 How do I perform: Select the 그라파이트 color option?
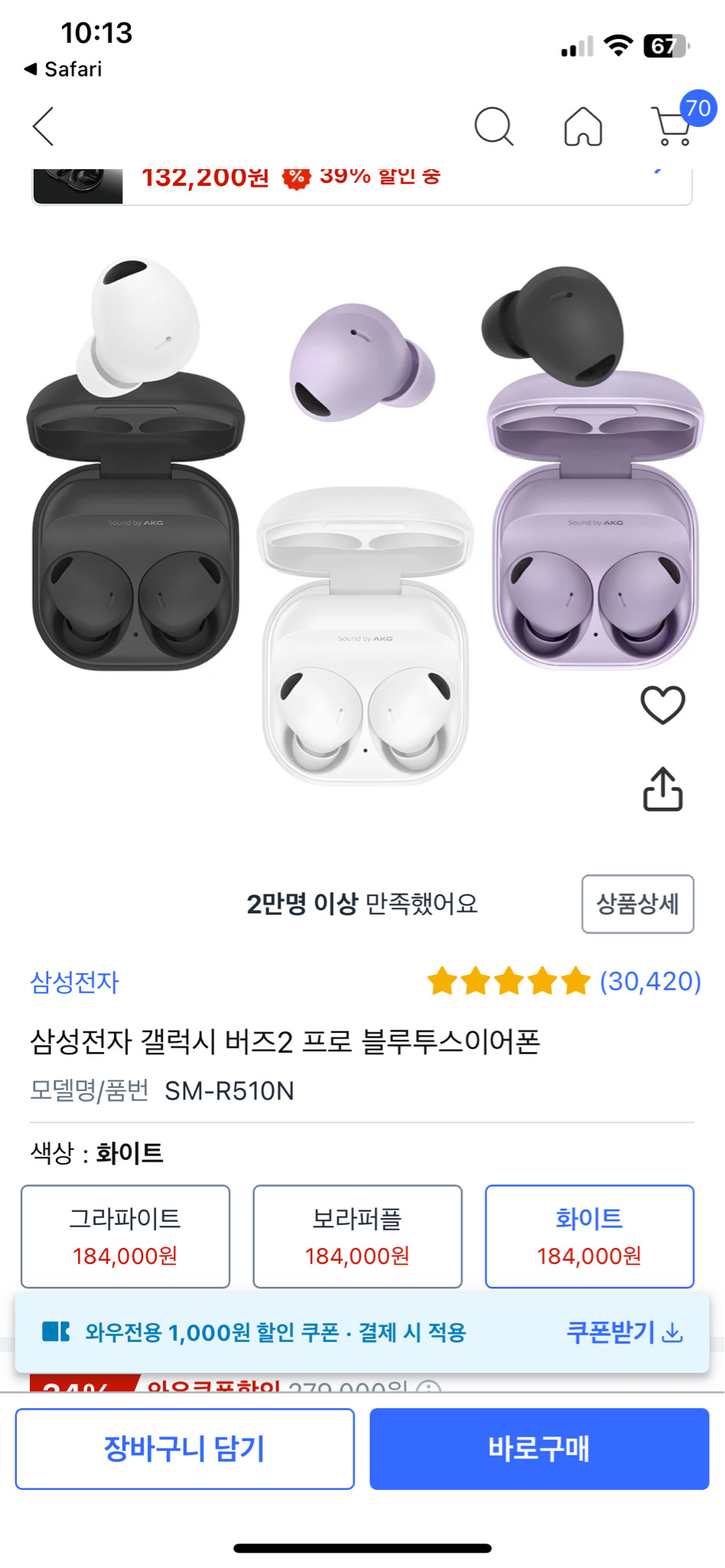126,1236
